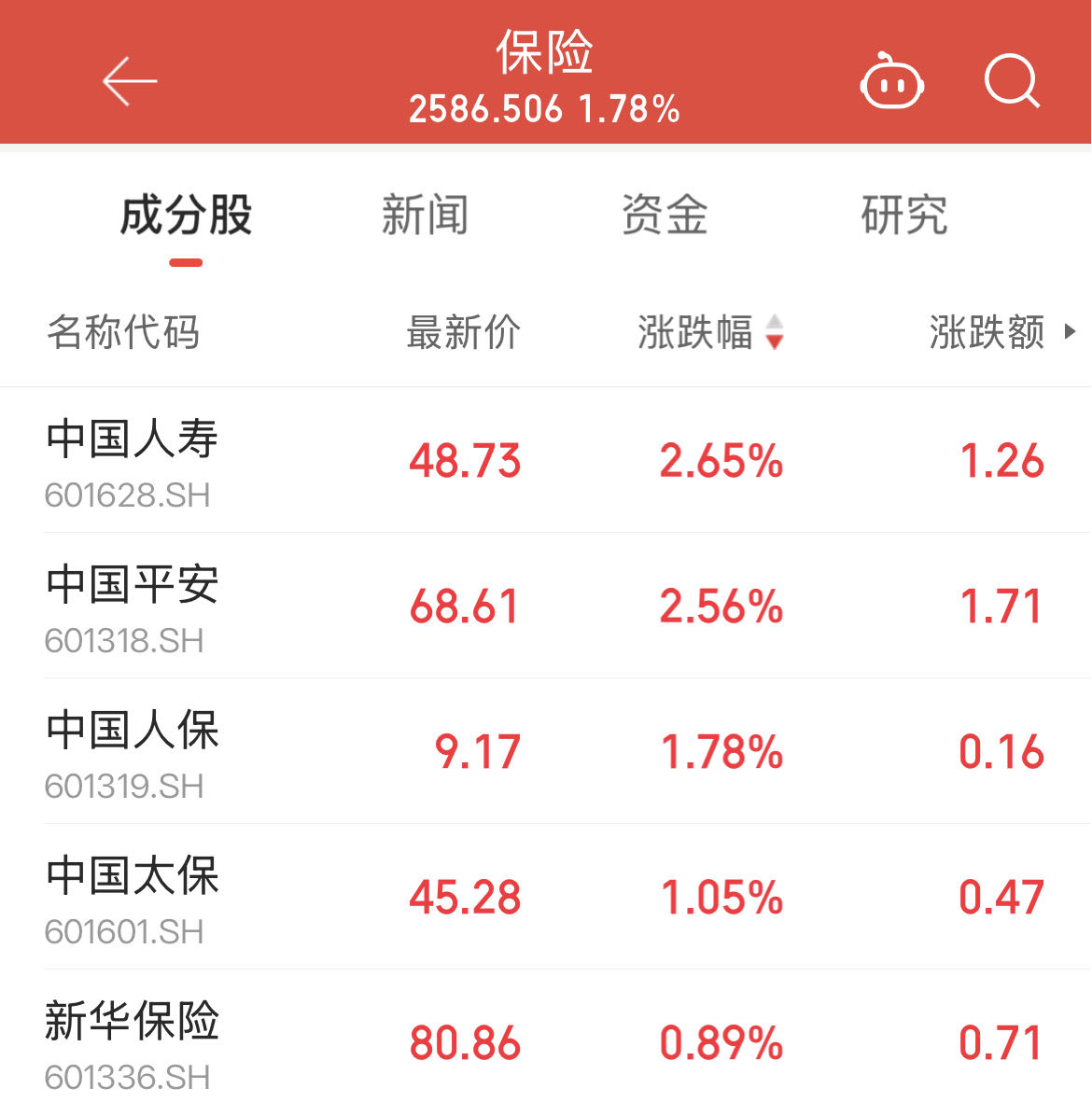
Task: Sort by 最新价 column
Action: click(x=464, y=332)
